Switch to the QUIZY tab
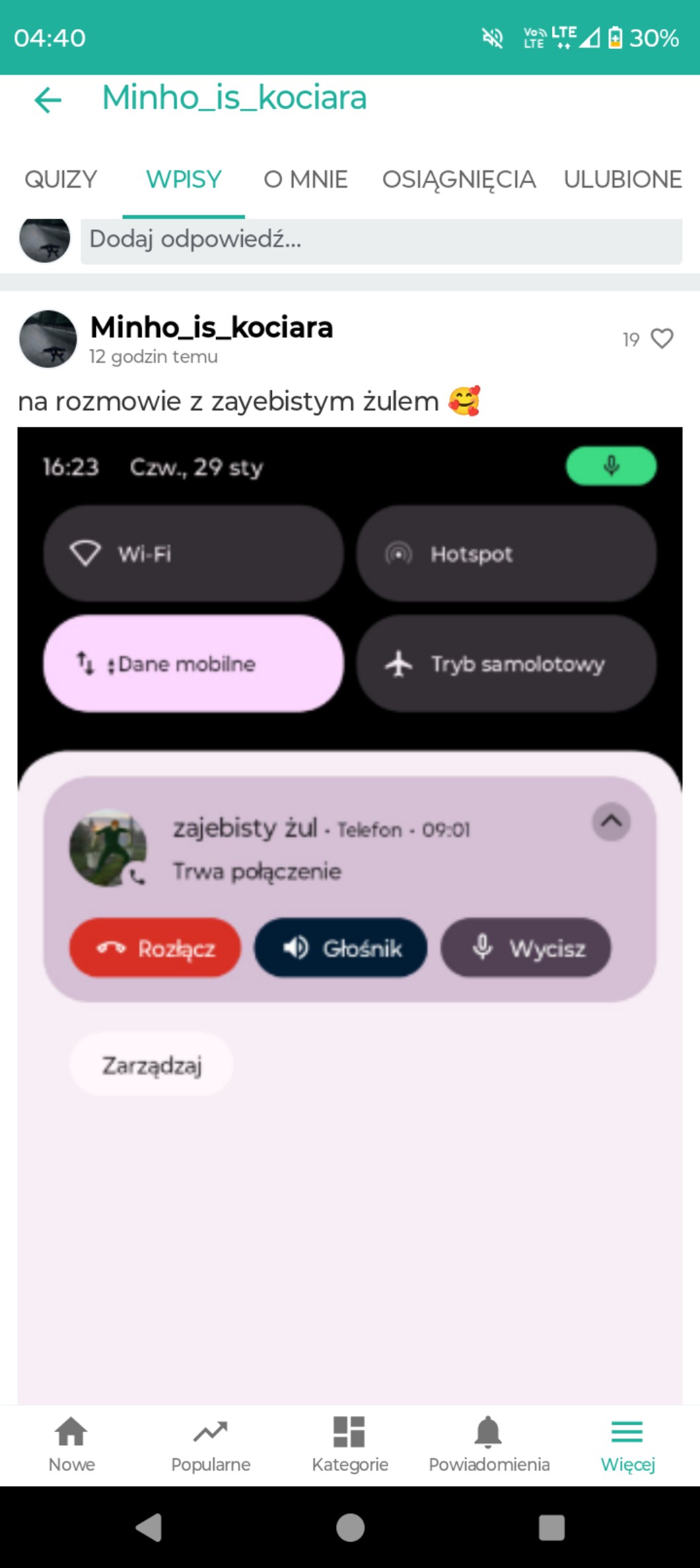 [61, 179]
